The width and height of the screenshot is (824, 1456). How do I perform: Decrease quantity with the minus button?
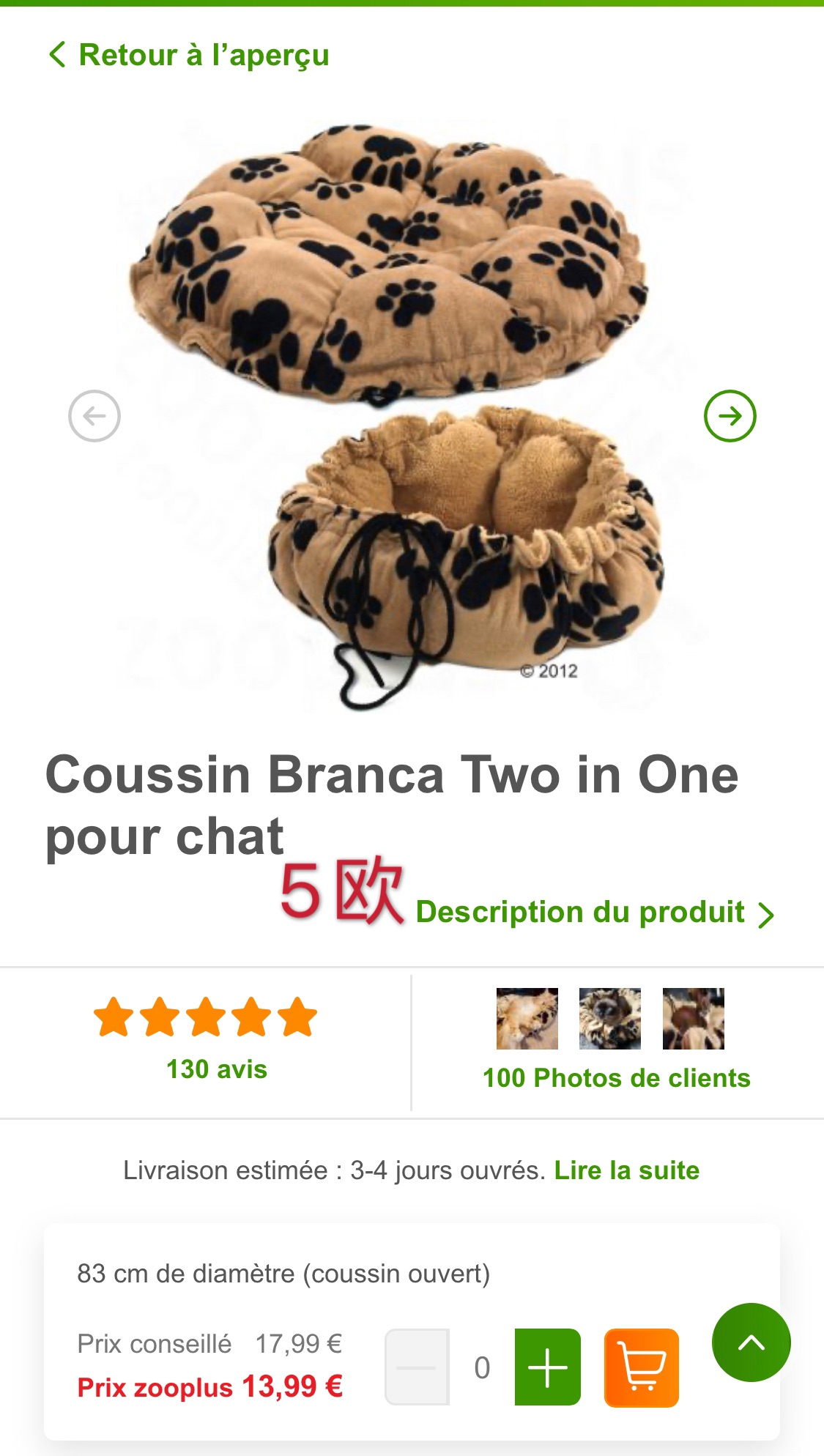click(x=417, y=1367)
